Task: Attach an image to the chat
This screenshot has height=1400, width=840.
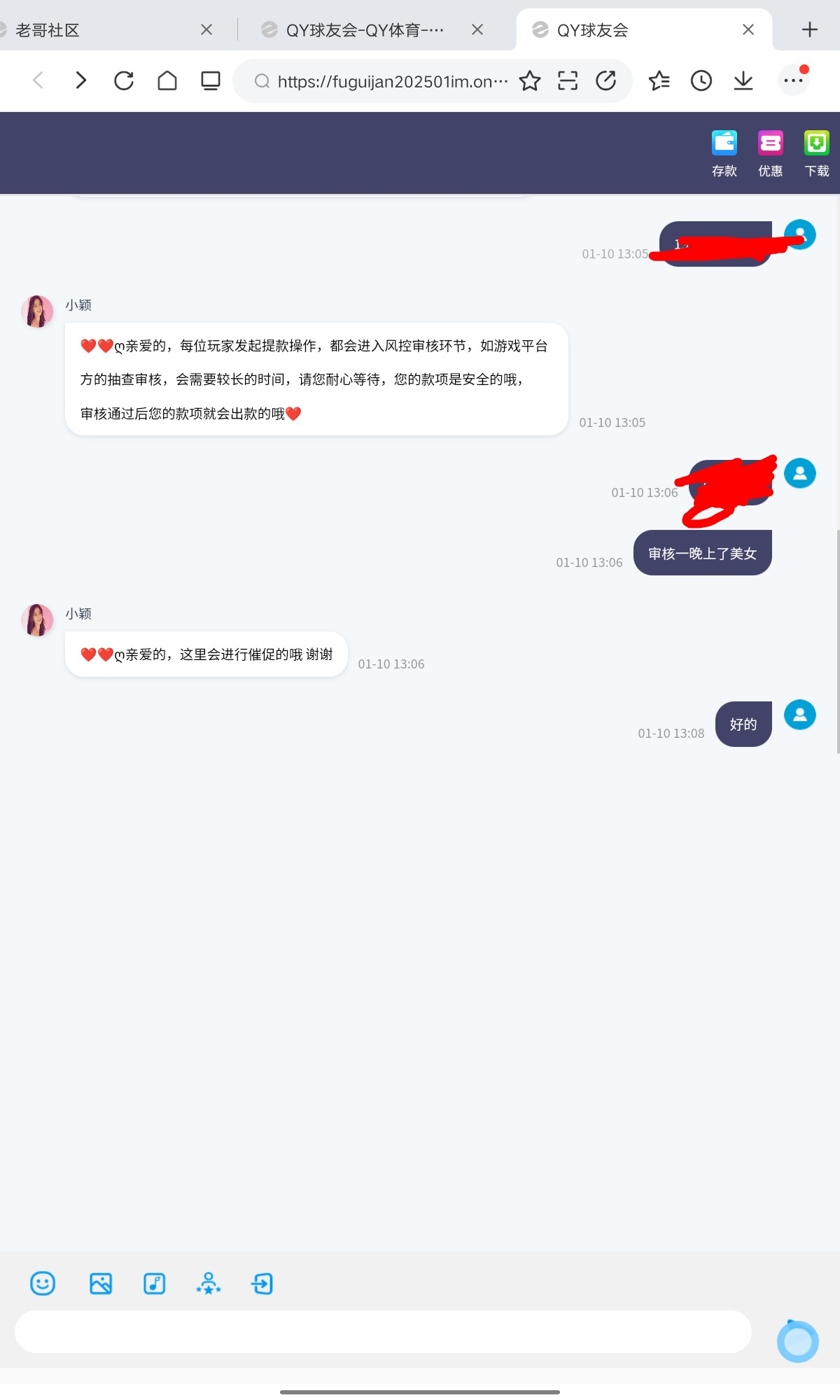Action: point(101,1283)
